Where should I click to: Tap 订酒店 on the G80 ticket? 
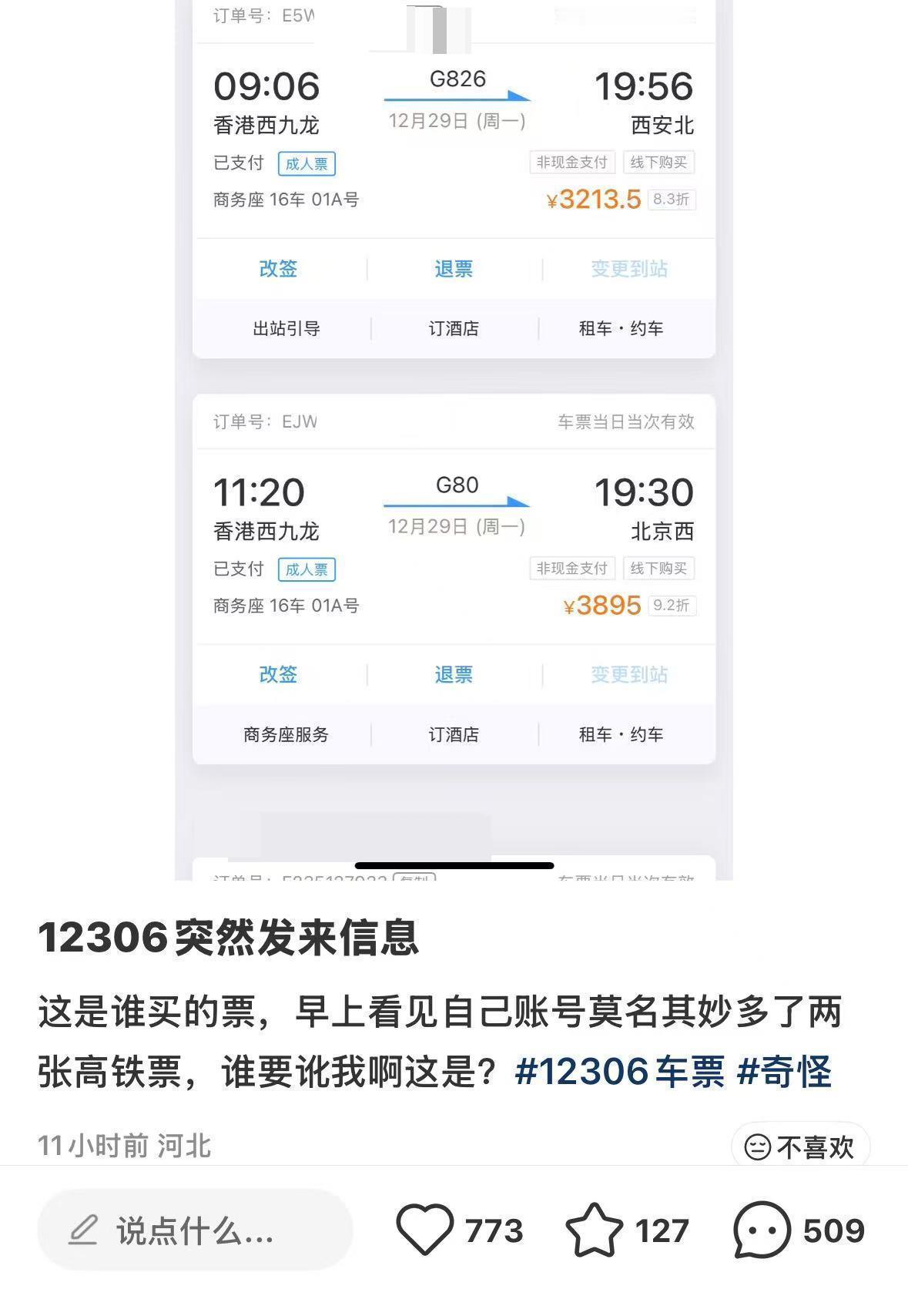pos(454,735)
